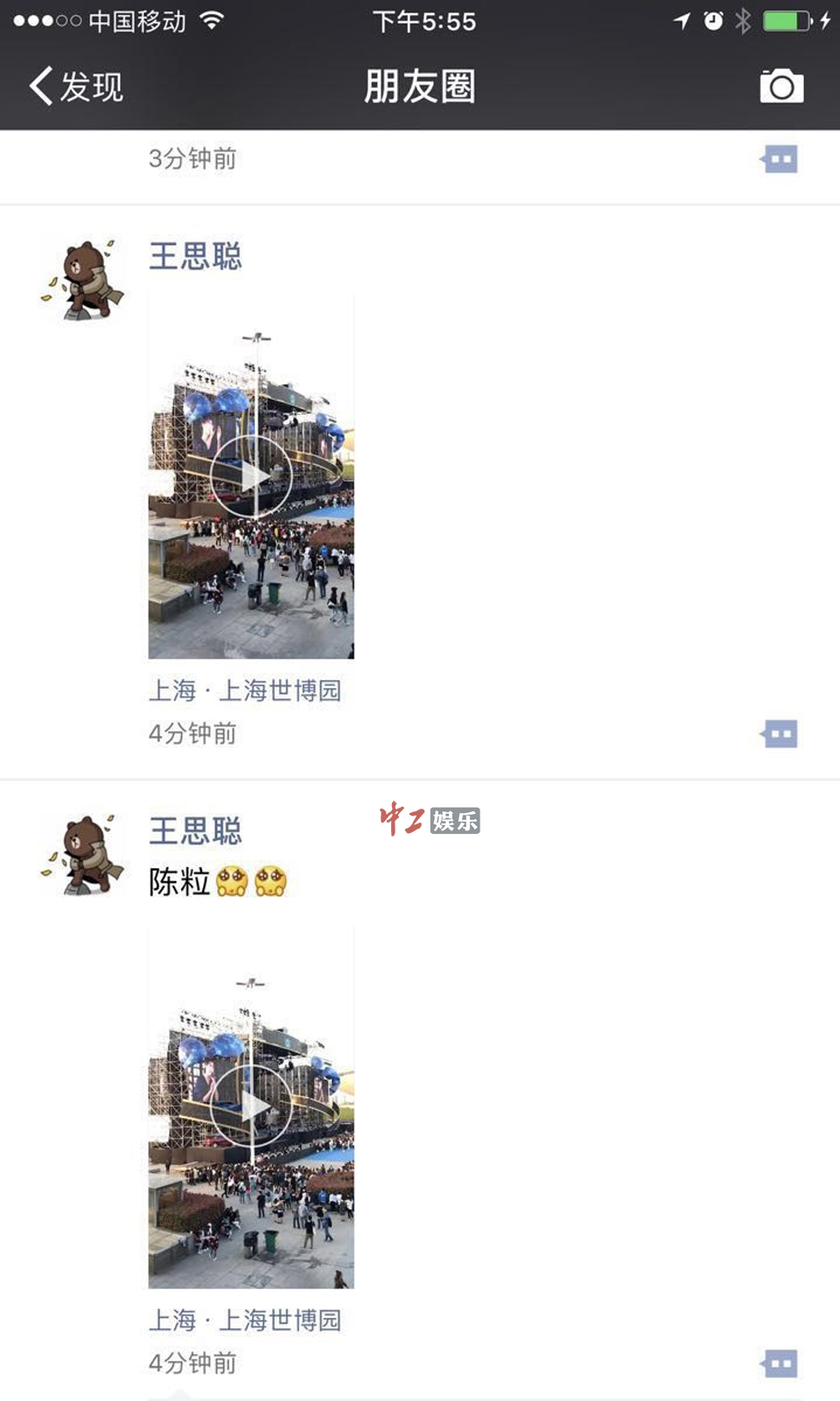Play the video captioned 陈粒
The height and width of the screenshot is (1401, 840).
(251, 1106)
